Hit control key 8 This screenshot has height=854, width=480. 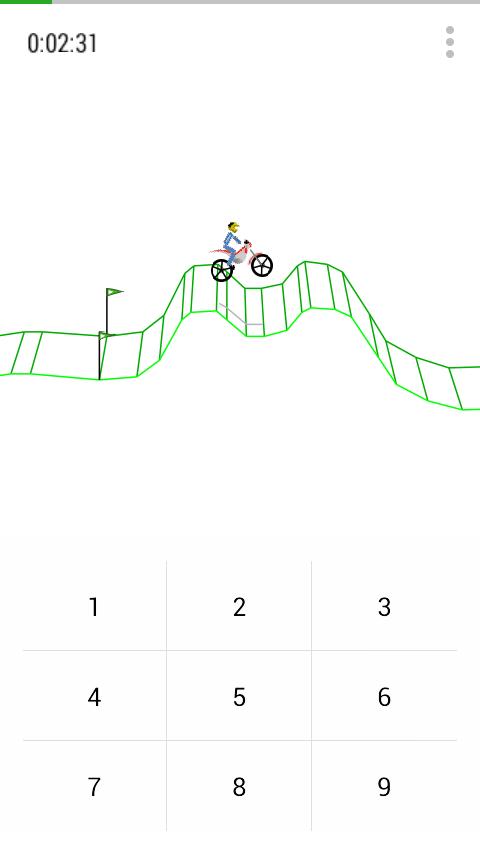[239, 786]
